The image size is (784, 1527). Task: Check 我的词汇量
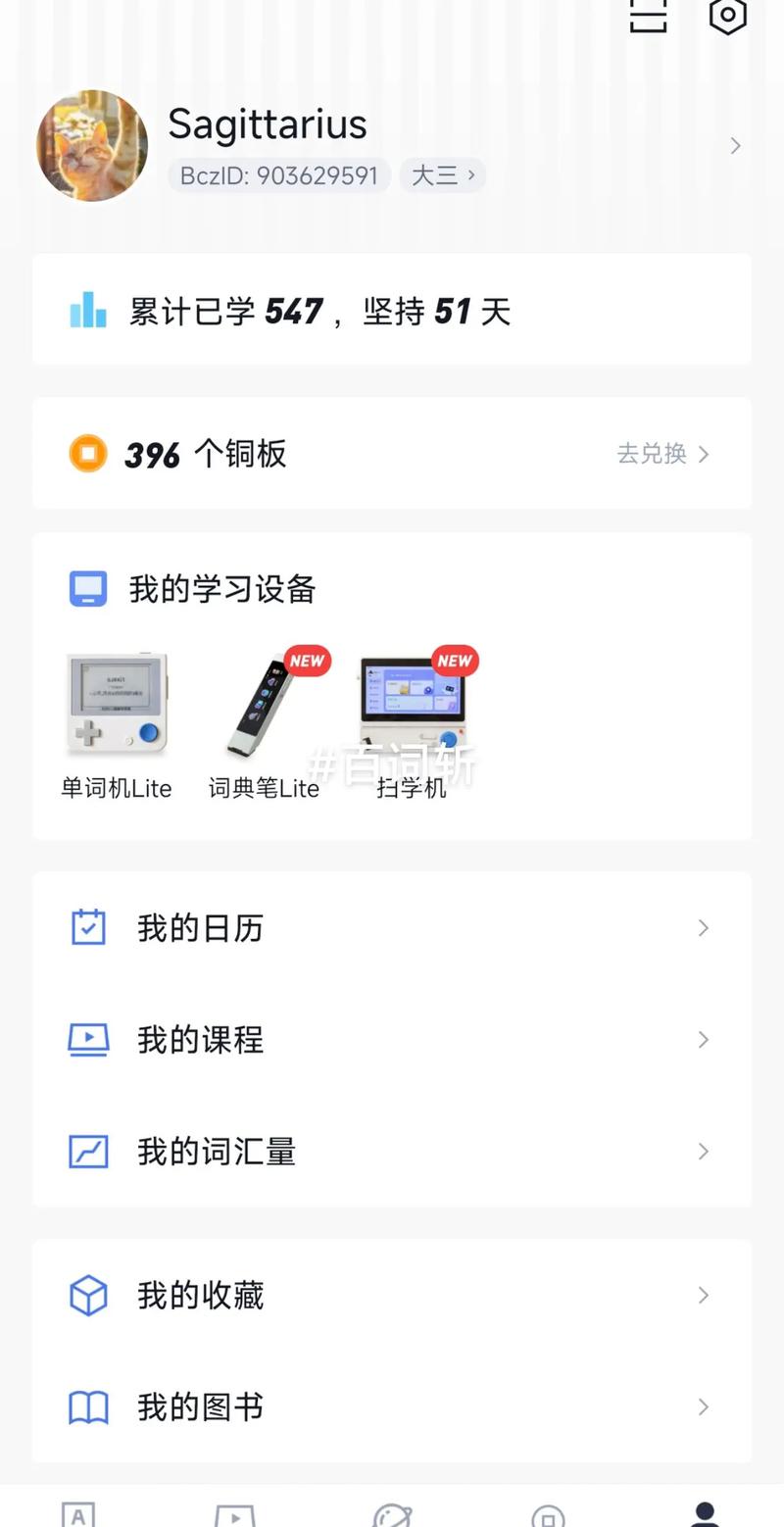[x=392, y=1152]
